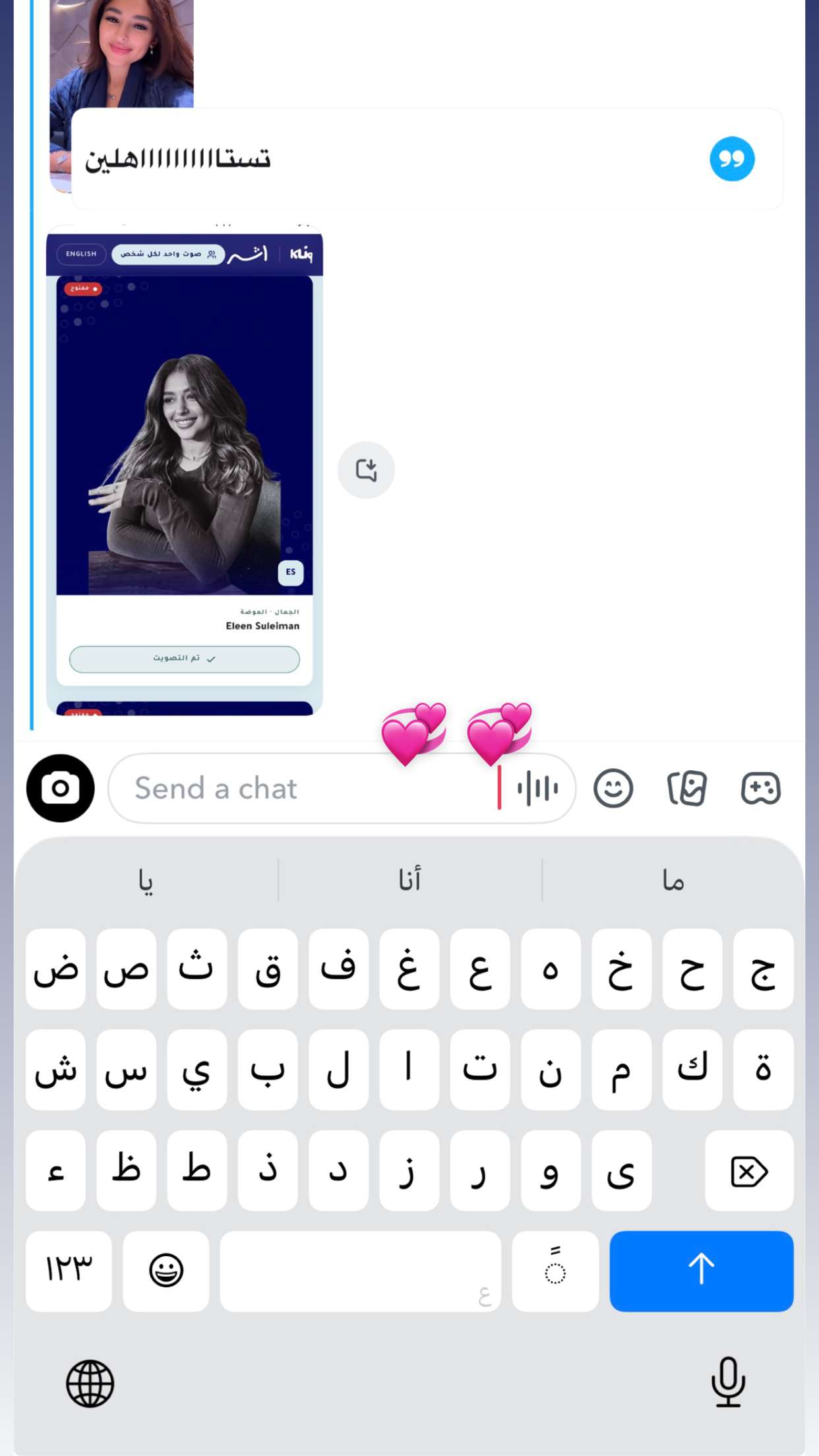
Task: Hit the keyboard backspace key
Action: point(749,1171)
